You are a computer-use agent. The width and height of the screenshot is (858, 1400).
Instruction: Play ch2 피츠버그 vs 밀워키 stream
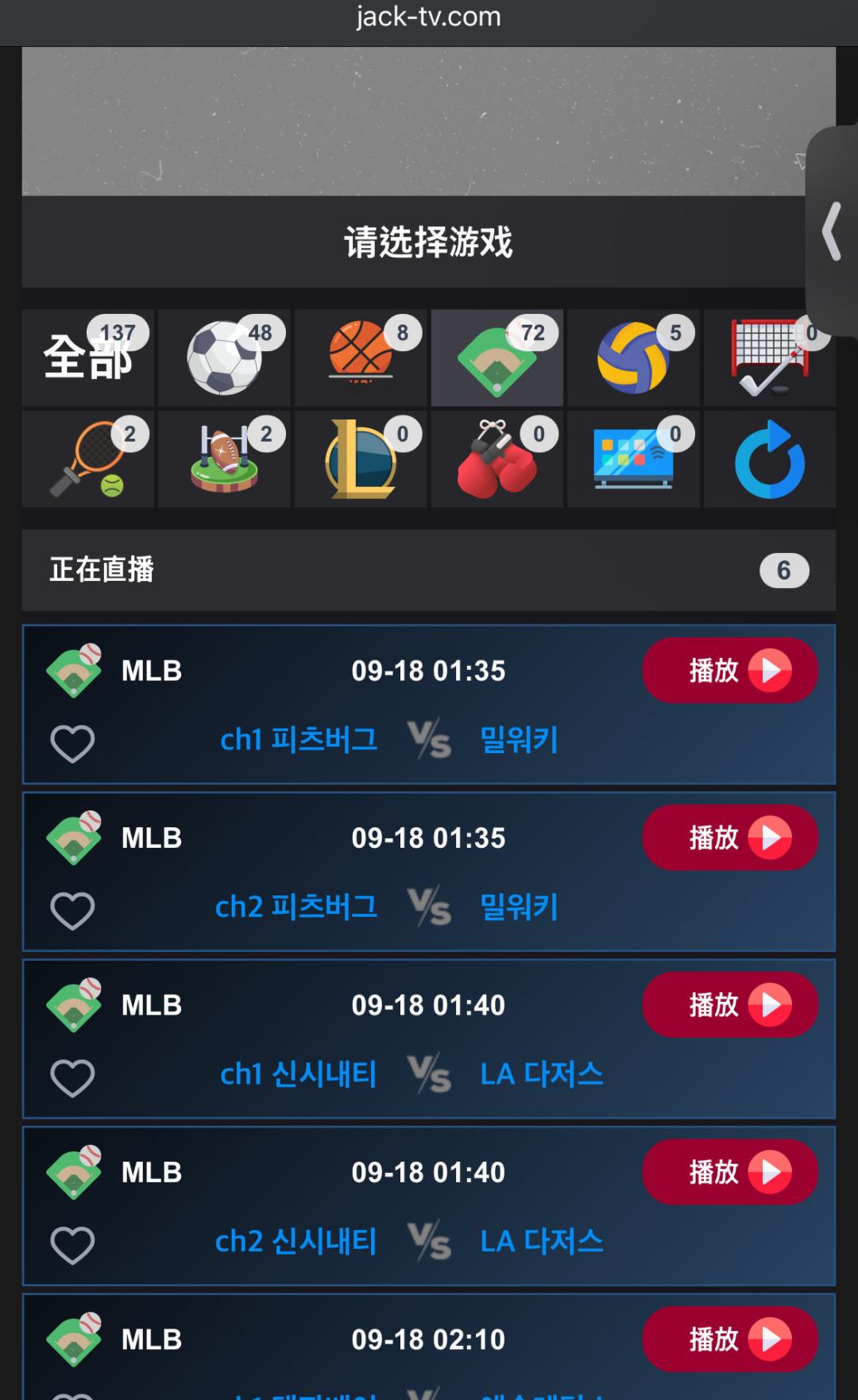point(730,837)
